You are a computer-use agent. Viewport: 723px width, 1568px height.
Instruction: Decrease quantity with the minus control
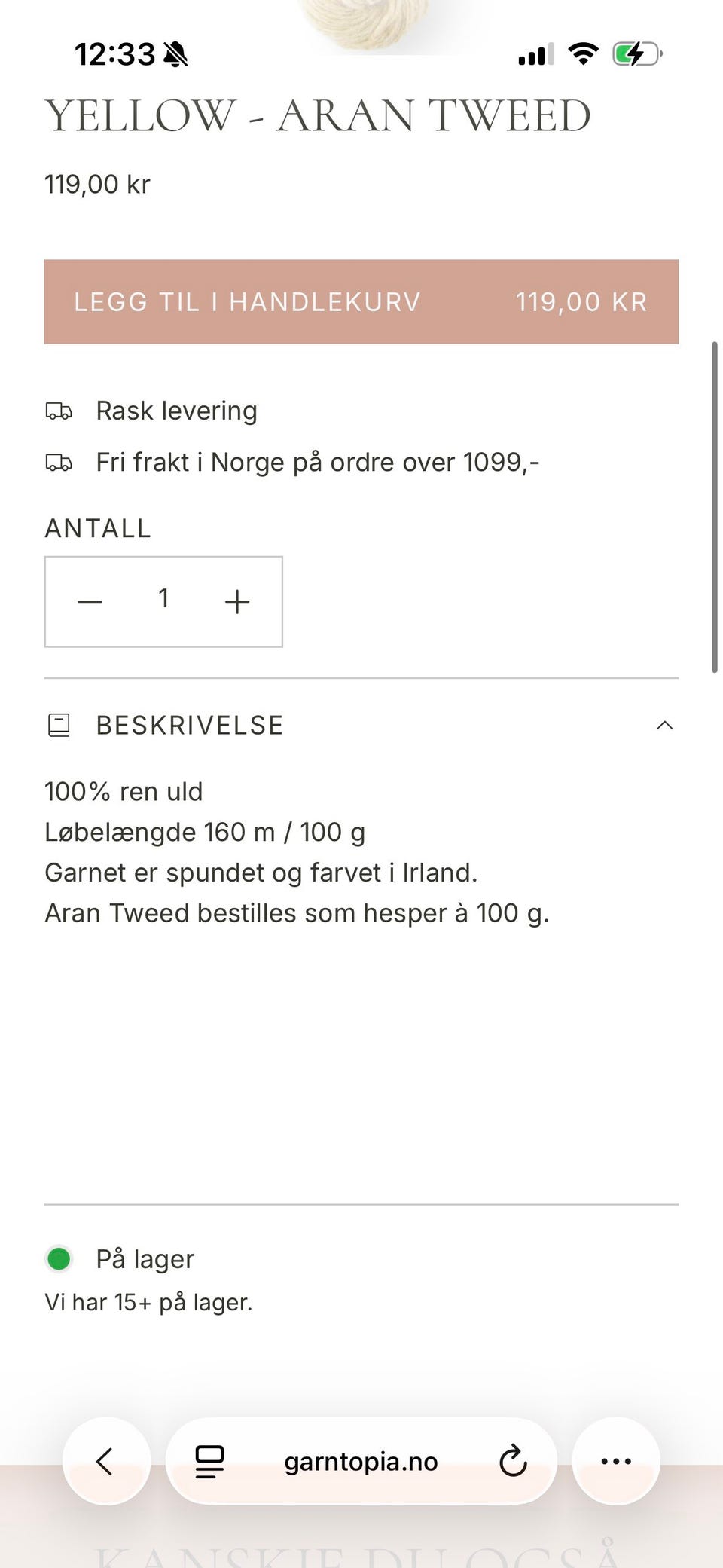90,601
